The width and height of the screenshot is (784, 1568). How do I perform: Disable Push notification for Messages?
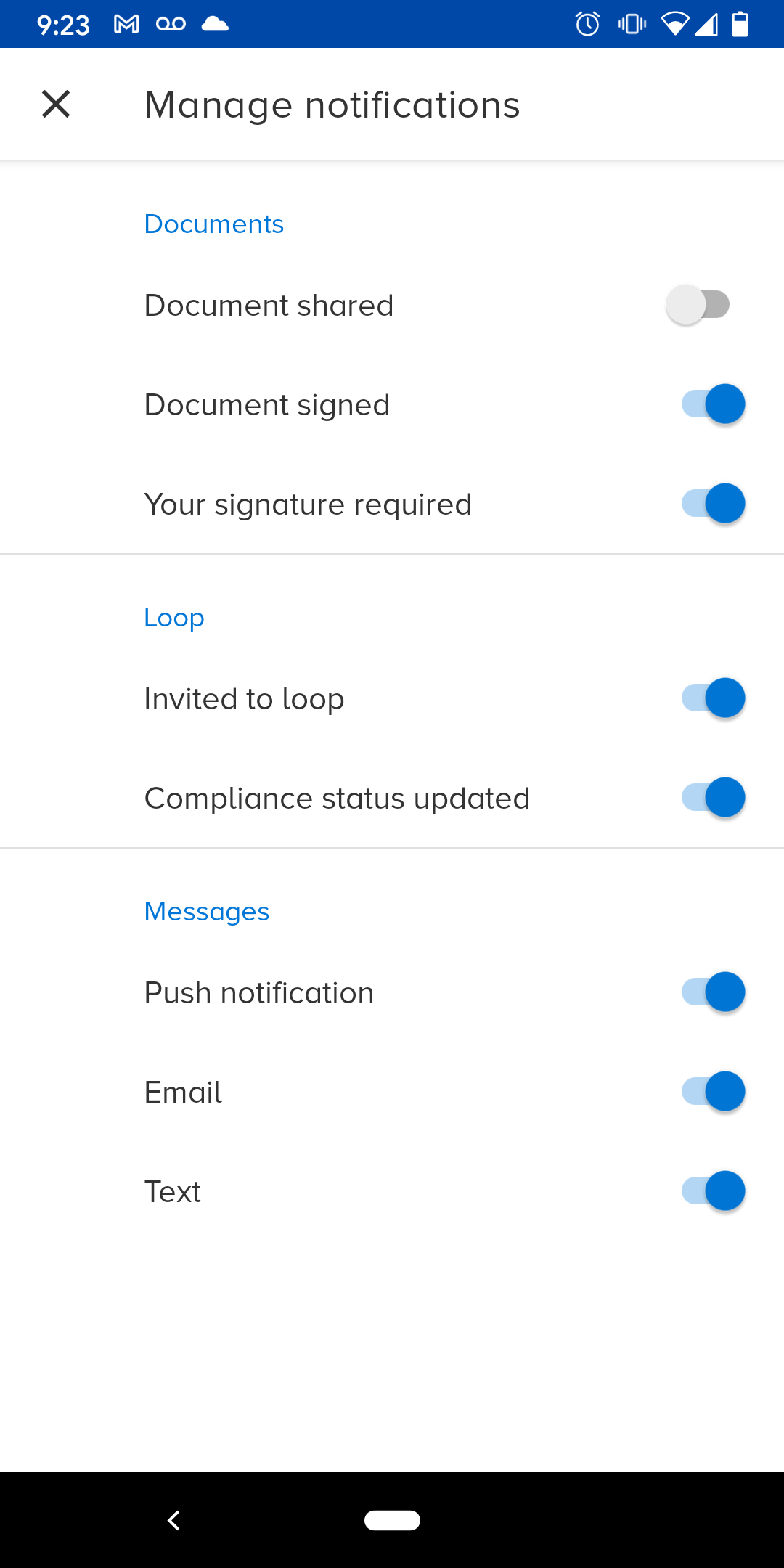(712, 992)
